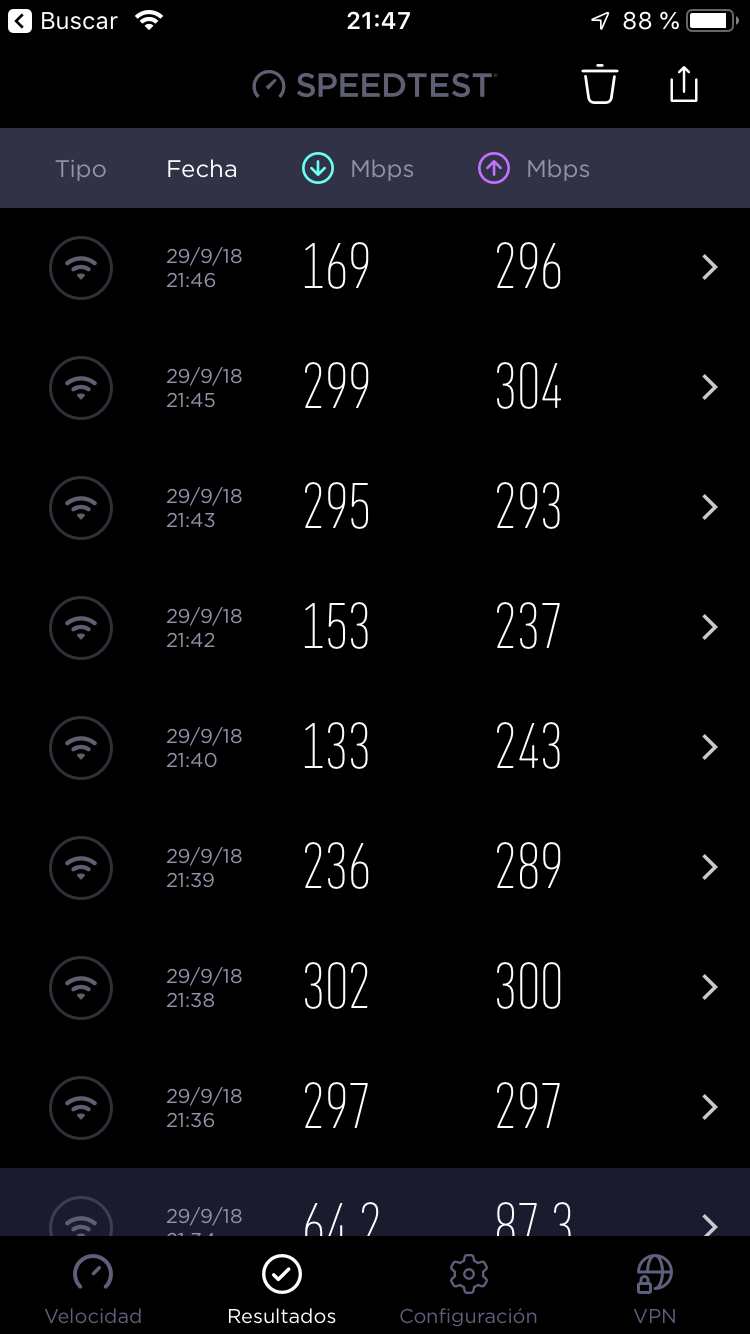Image resolution: width=750 pixels, height=1334 pixels.
Task: Sort by upload Mbps column
Action: tap(534, 169)
